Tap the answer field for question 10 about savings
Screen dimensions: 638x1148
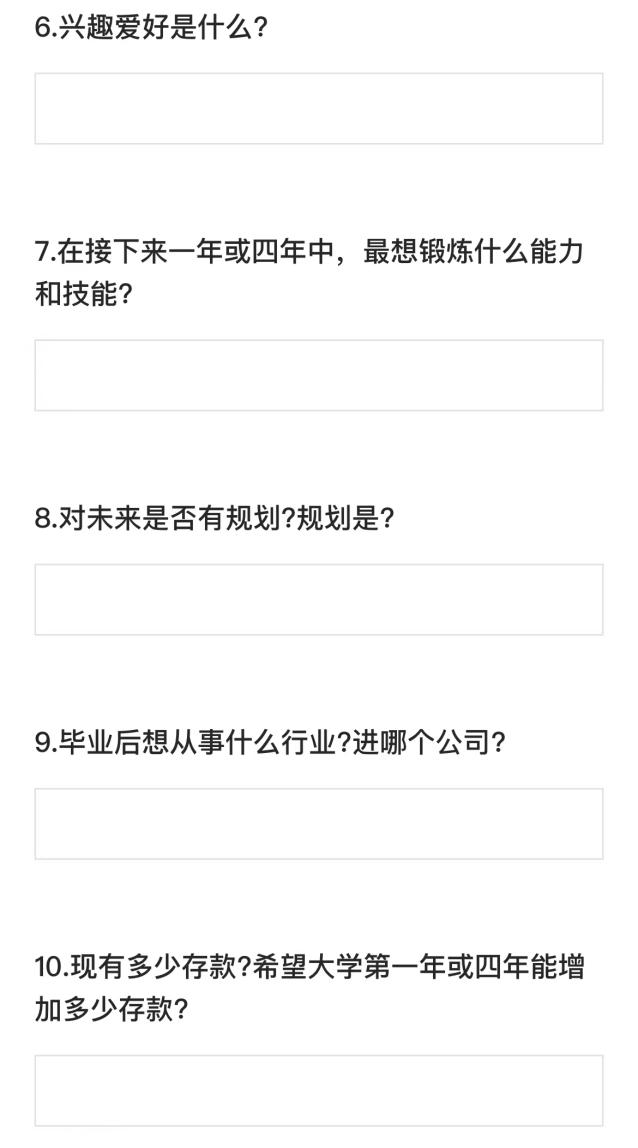point(319,1090)
